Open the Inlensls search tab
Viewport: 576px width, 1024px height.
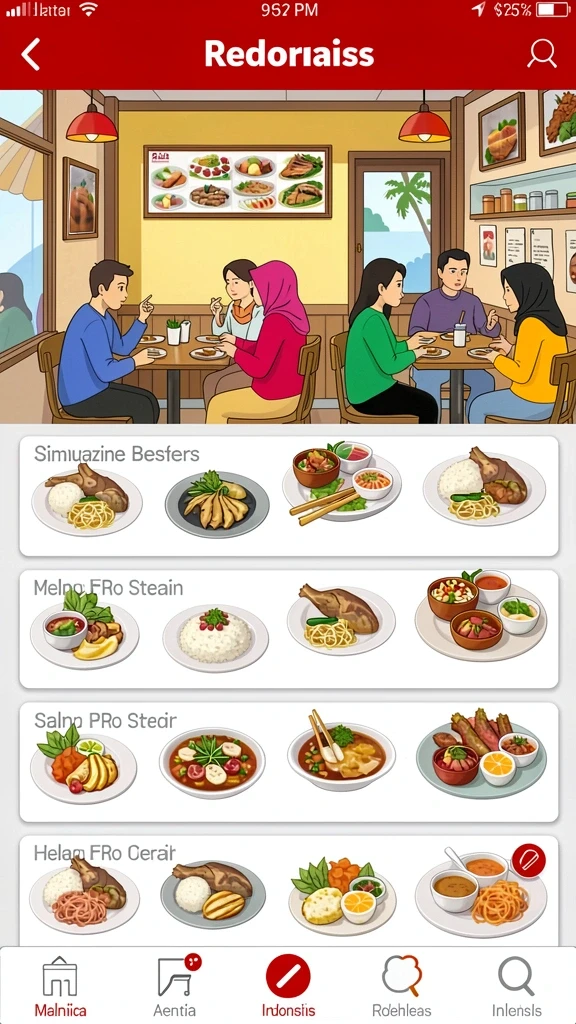point(517,987)
